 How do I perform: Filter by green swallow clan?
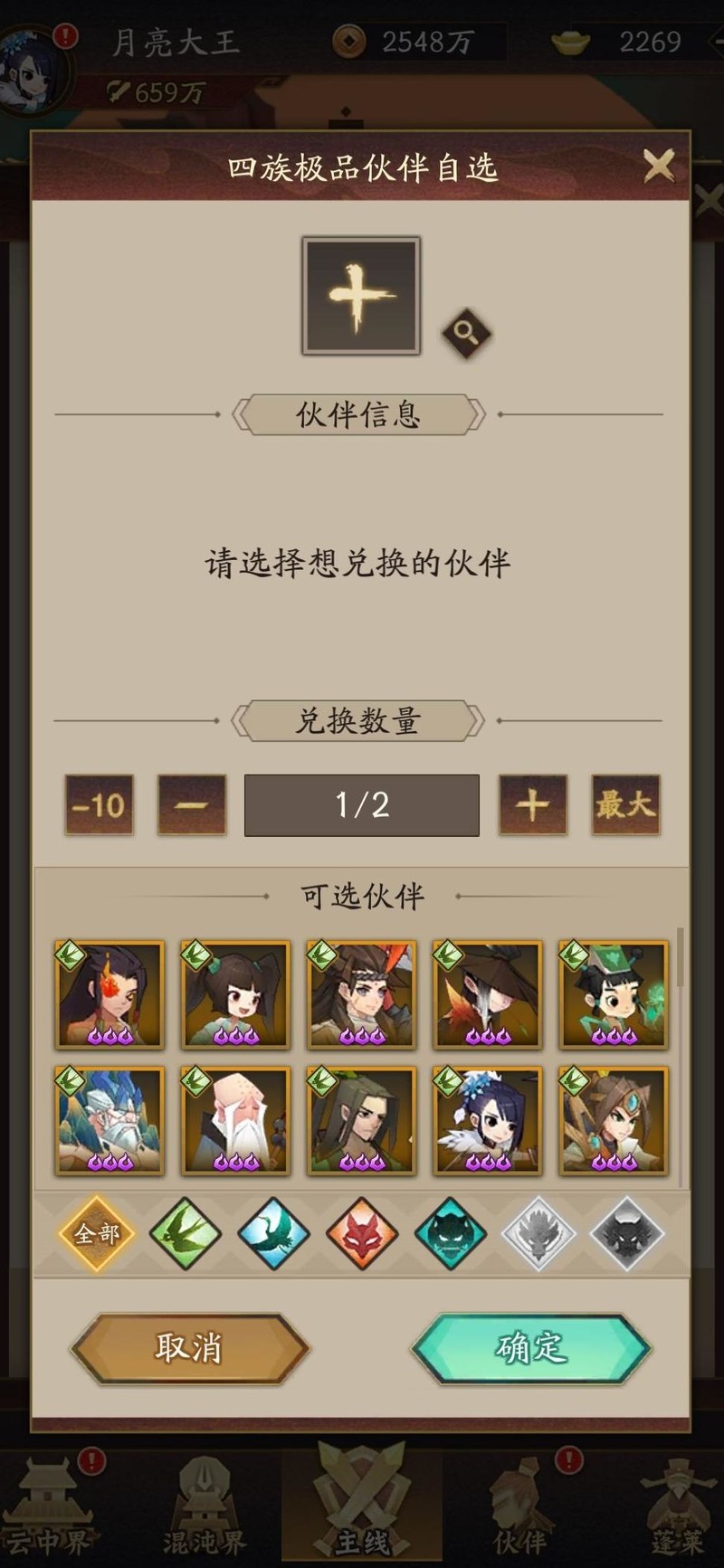click(185, 1233)
